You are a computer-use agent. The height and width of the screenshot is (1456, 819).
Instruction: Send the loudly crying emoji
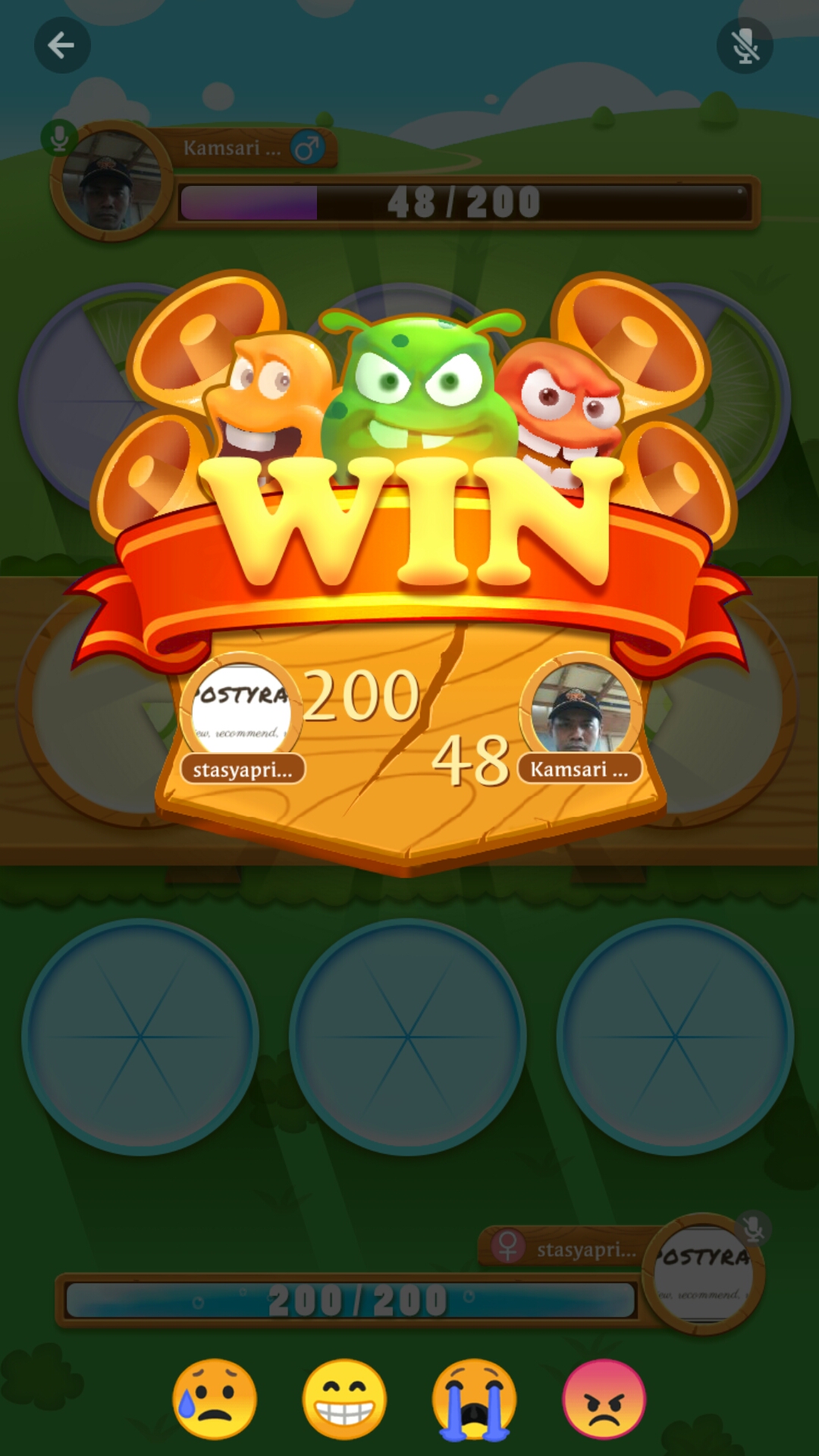point(474,1399)
